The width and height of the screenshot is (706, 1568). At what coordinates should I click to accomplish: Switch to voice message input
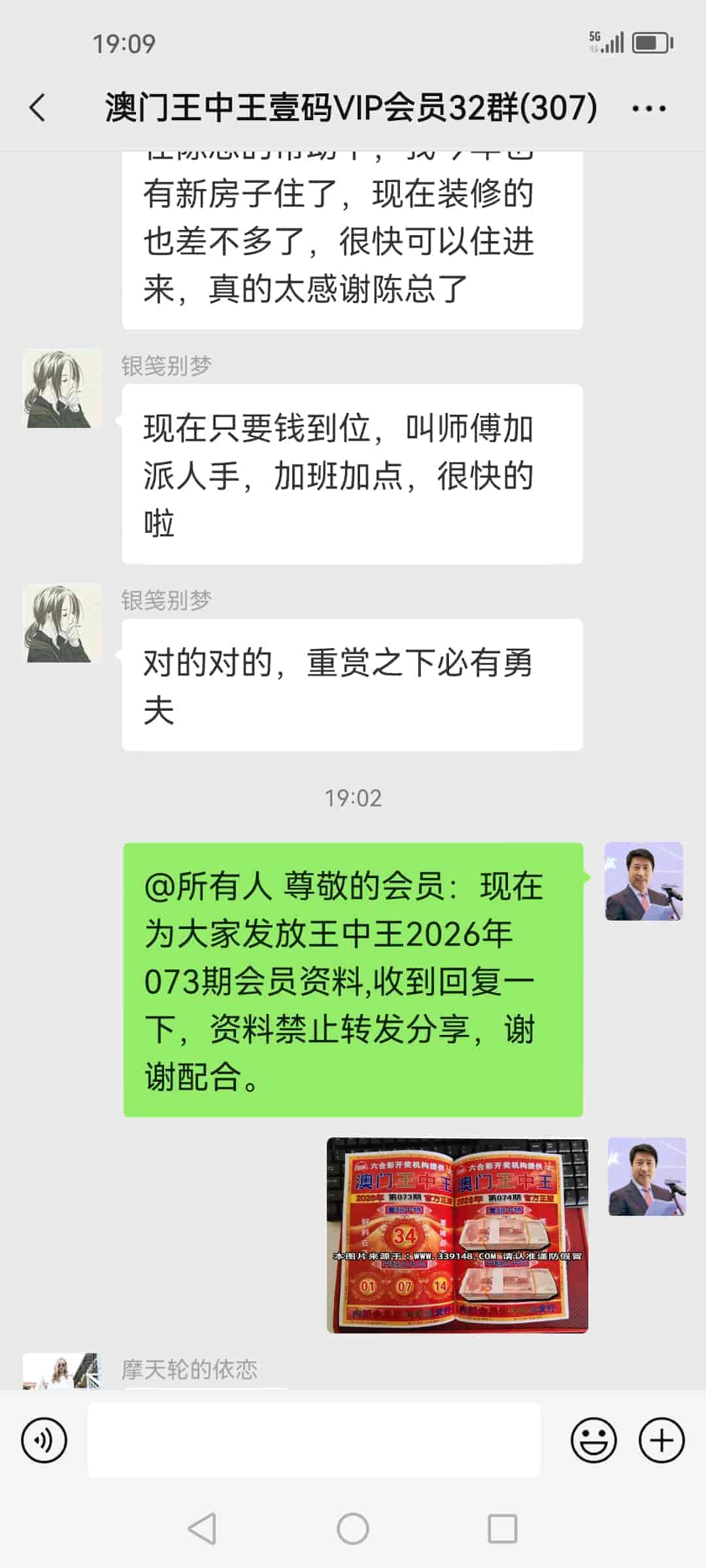(x=44, y=1440)
